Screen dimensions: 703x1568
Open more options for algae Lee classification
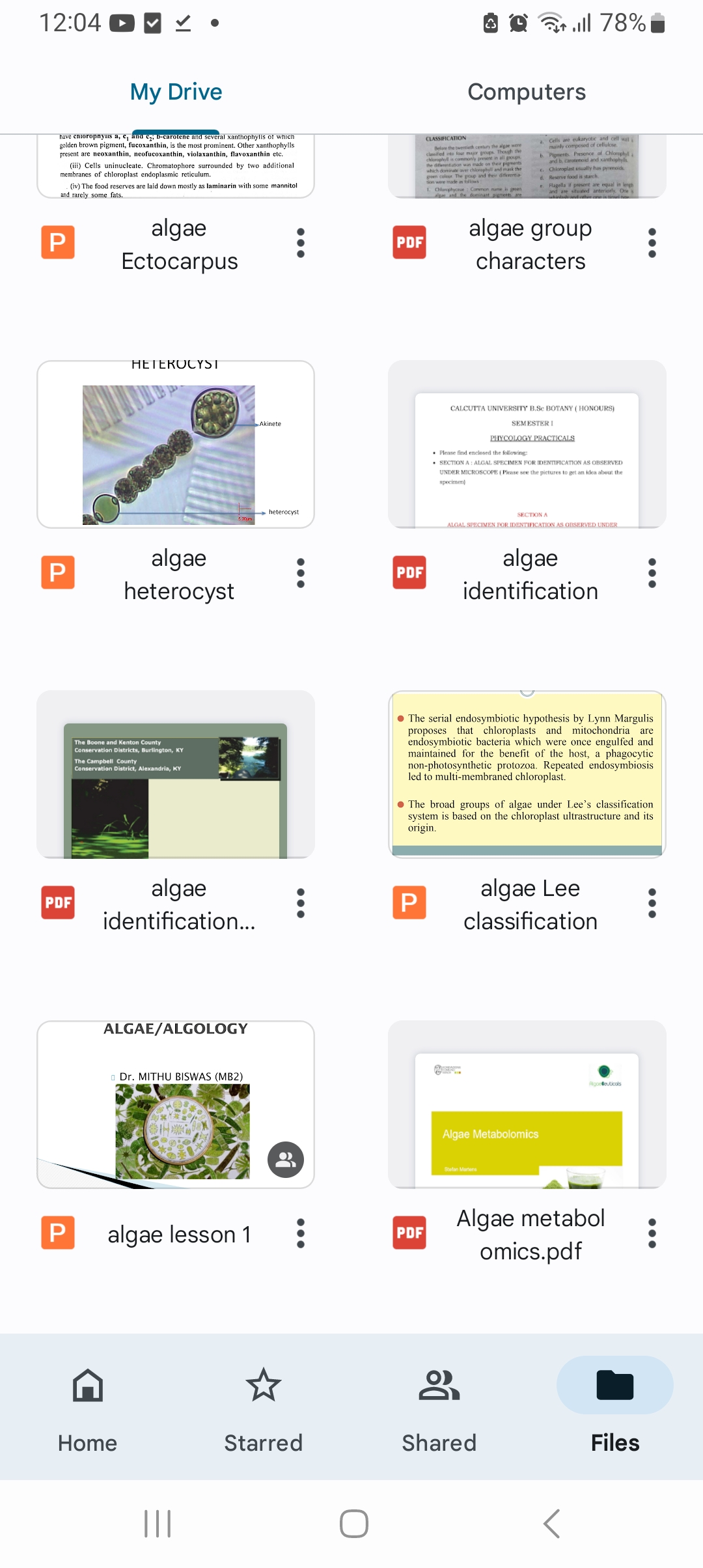pos(652,904)
